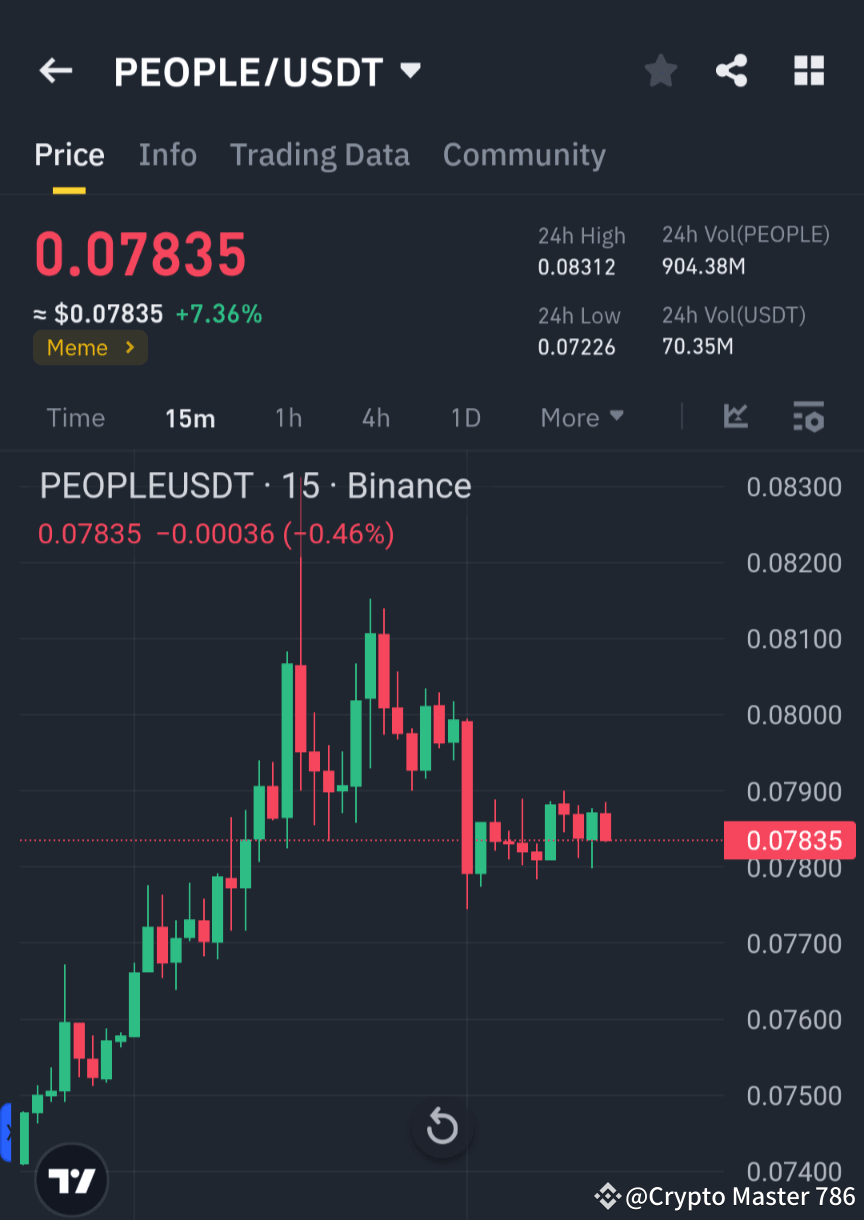
Task: Click the TradingView logo
Action: click(x=70, y=1179)
